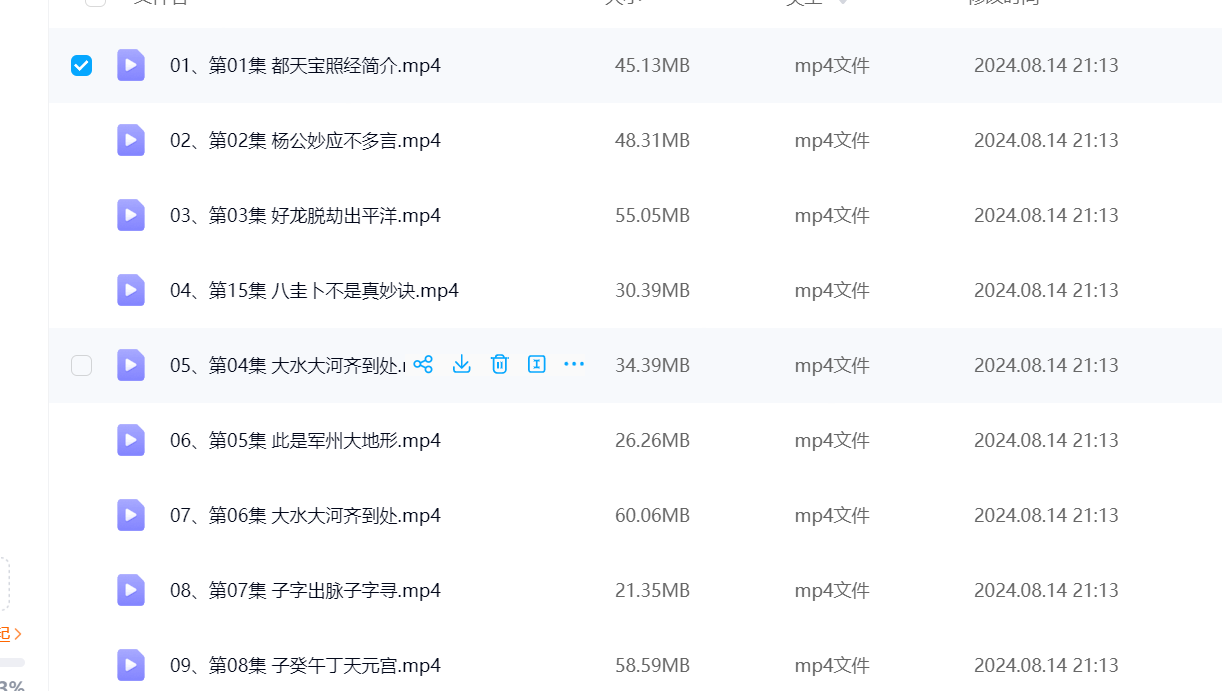1222x691 pixels.
Task: Open 06、第05集 此是军州大地形.mp4
Action: (x=305, y=441)
